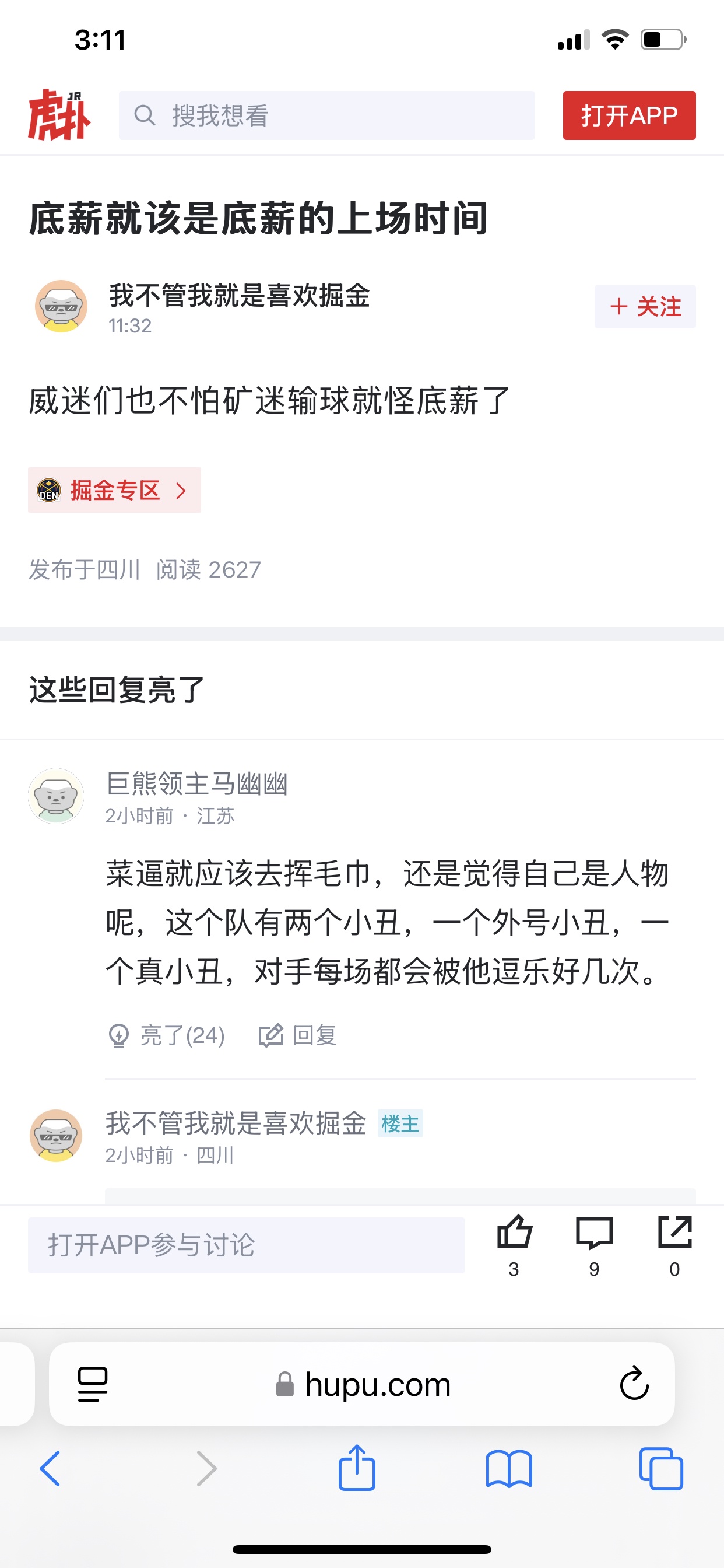Tap the 搜我想看 search box

(x=326, y=116)
